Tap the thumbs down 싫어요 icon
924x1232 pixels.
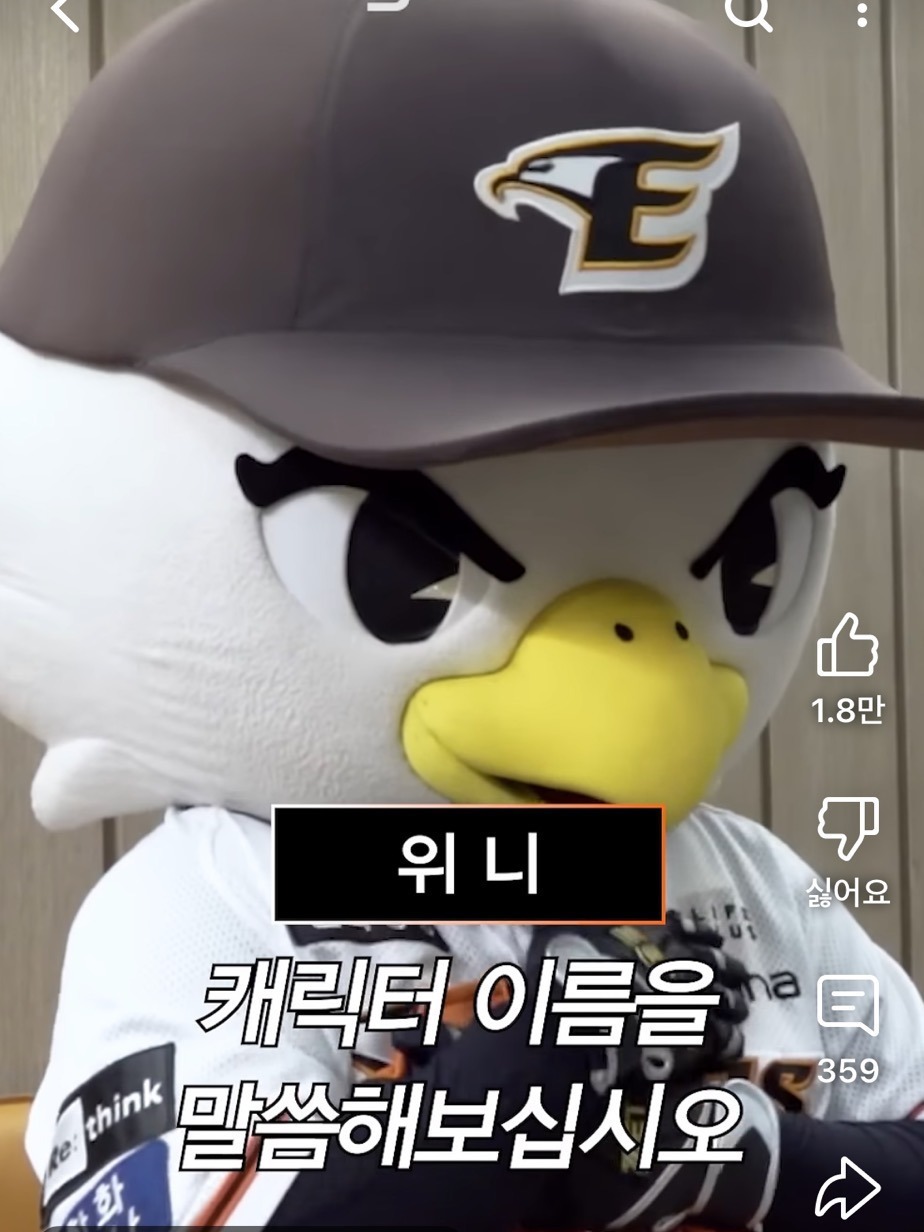pyautogui.click(x=848, y=830)
